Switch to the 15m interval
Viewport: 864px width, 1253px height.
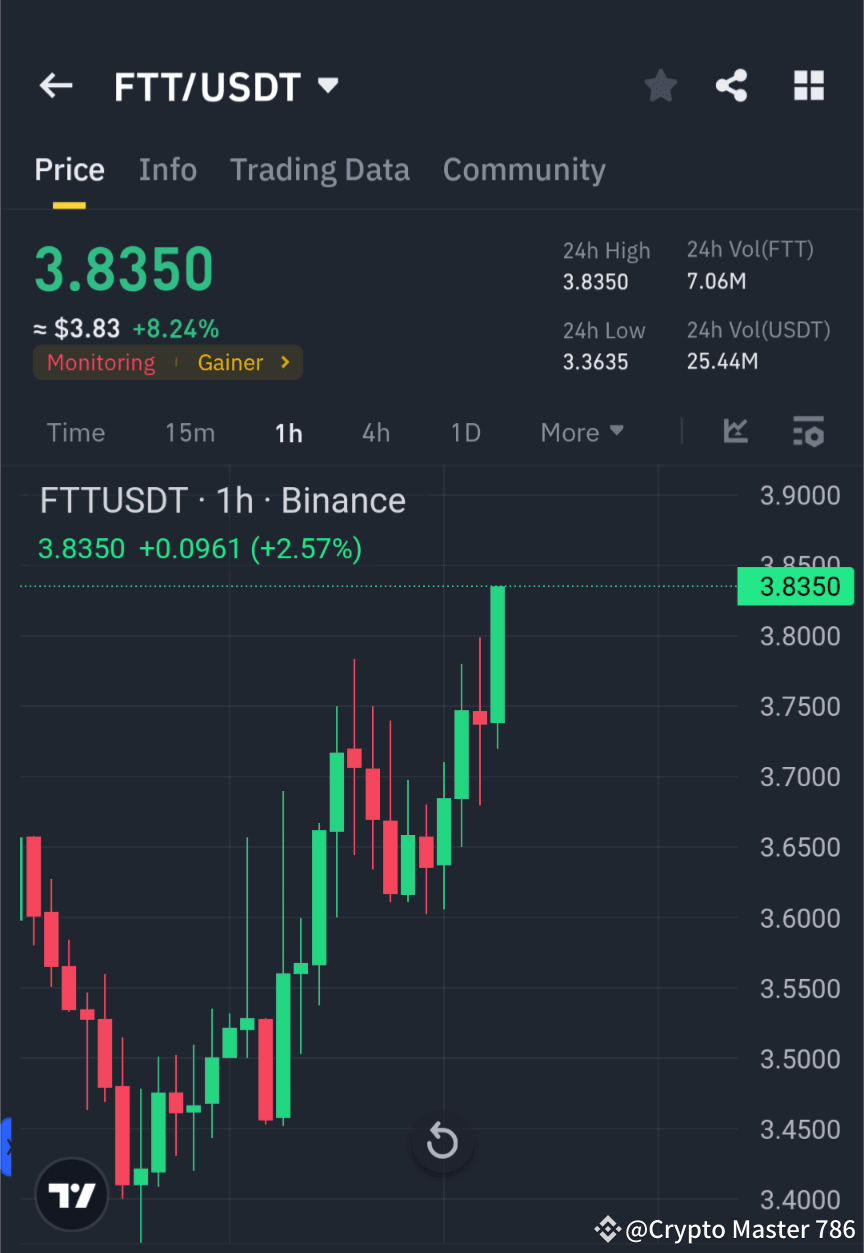pos(190,432)
